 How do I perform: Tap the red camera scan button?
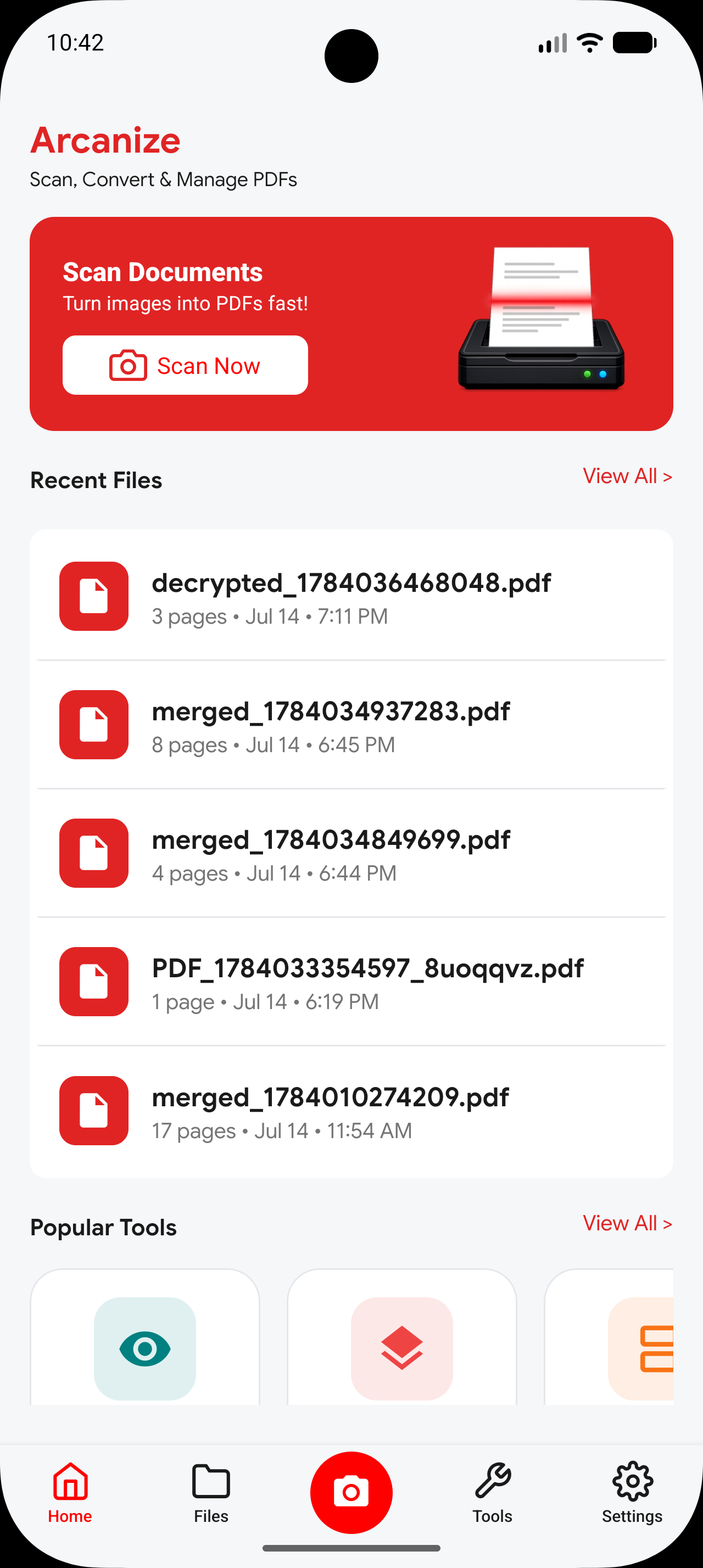click(351, 1493)
